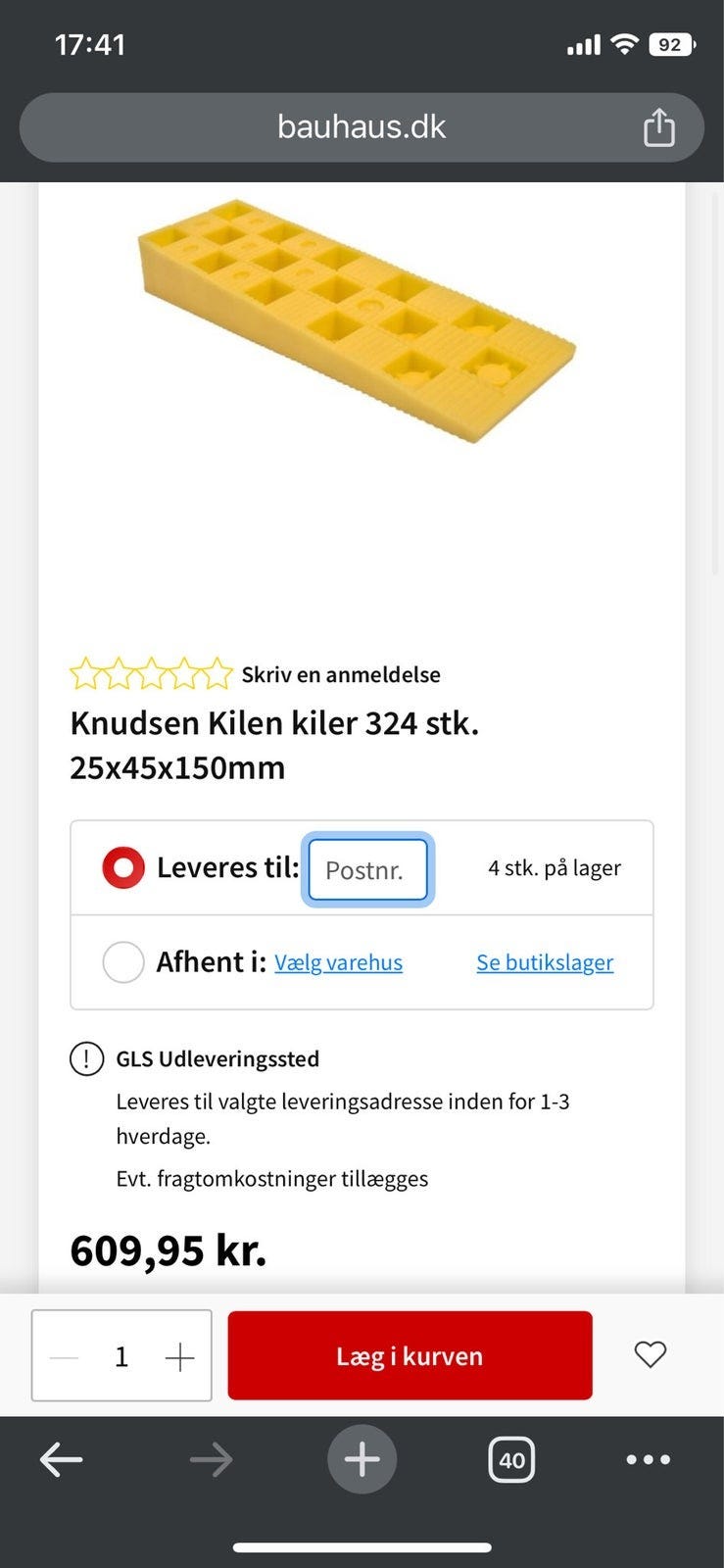This screenshot has width=724, height=1568.
Task: Select the 'Leveres til' delivery option
Action: pos(123,868)
